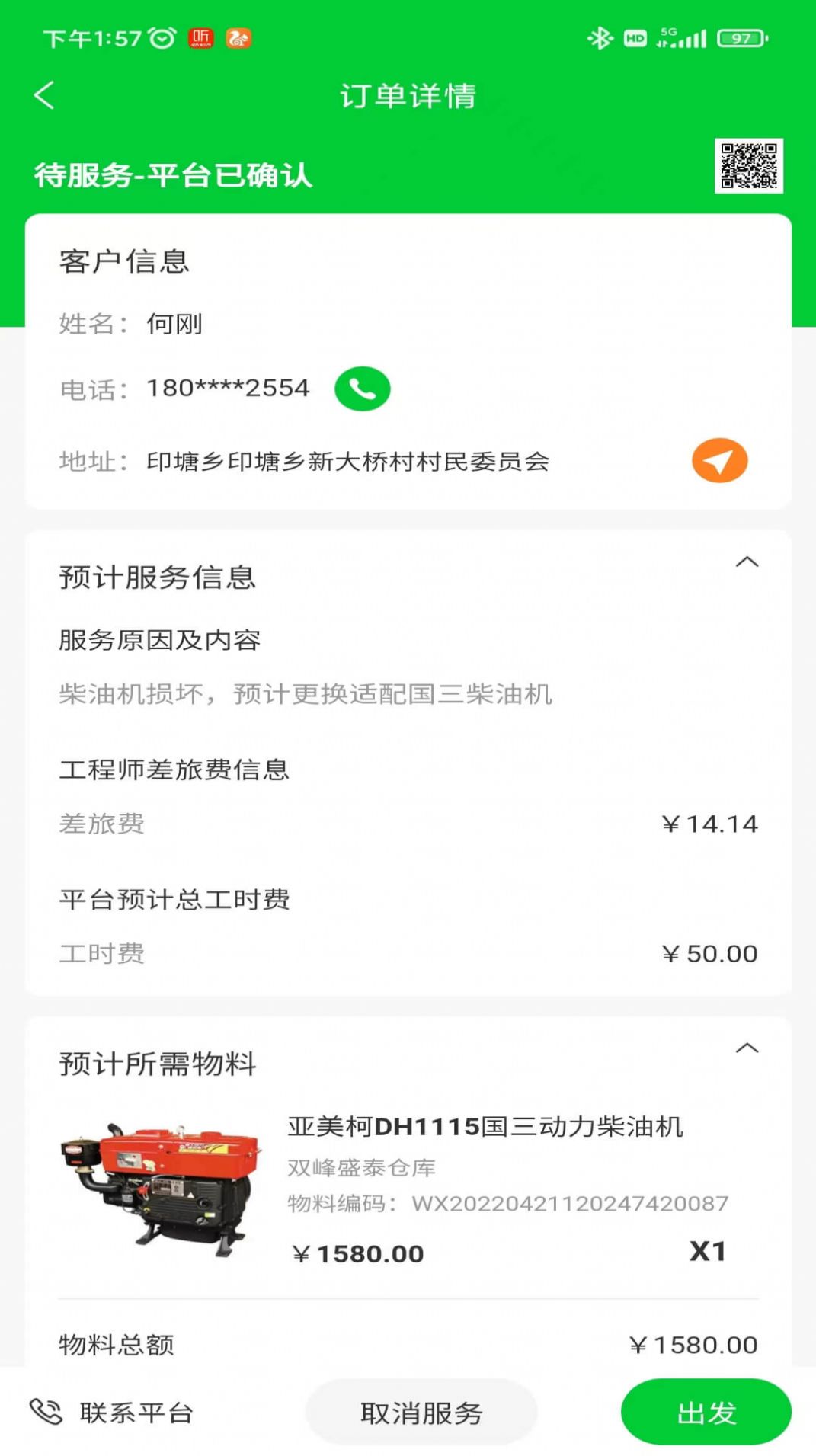Tap the 待服务-平台已确认 status banner

coord(174,174)
